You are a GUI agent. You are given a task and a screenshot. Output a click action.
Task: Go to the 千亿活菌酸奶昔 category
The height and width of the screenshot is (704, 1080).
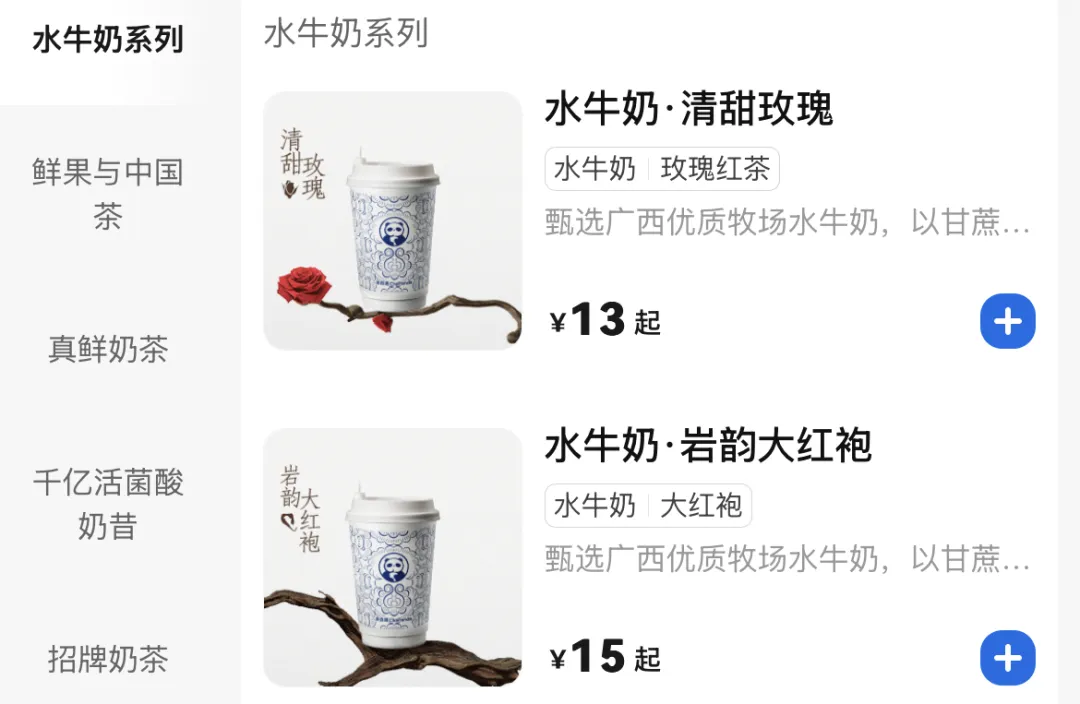[x=108, y=504]
